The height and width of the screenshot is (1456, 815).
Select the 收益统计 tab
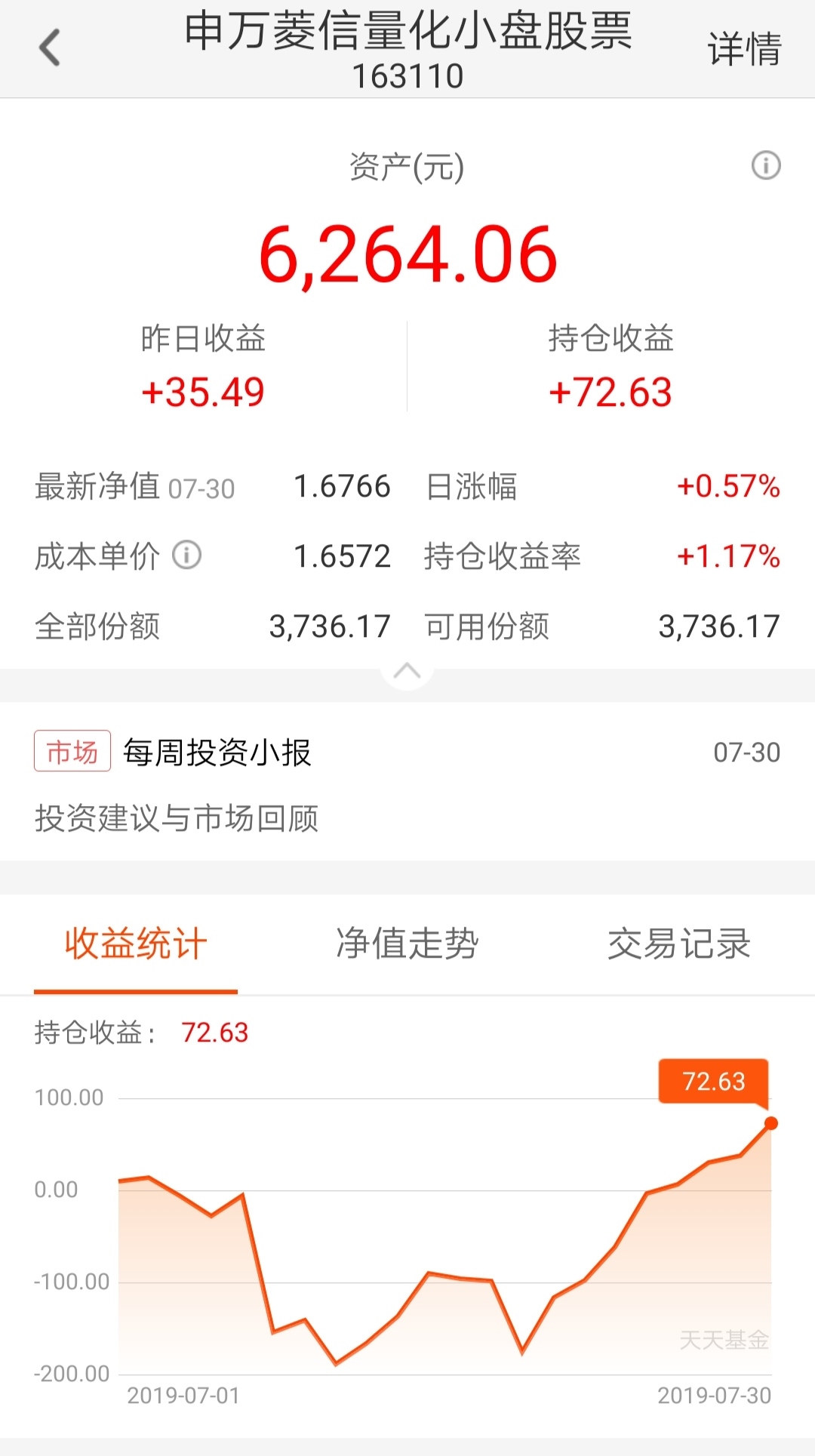point(136,943)
